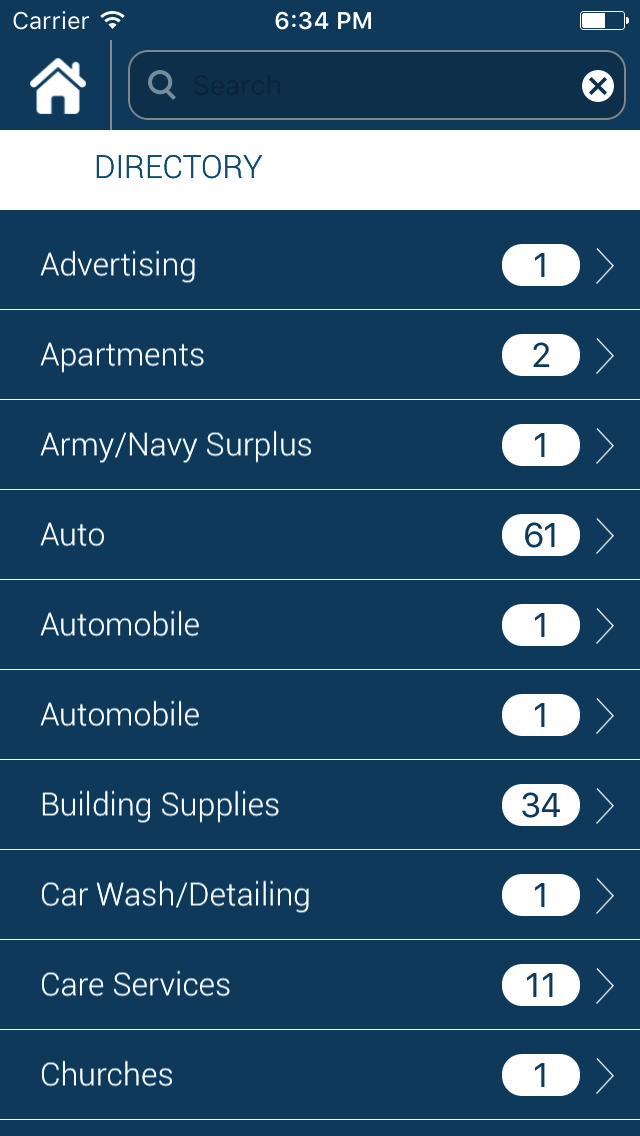Focus the Search field
The height and width of the screenshot is (1136, 640).
point(376,85)
